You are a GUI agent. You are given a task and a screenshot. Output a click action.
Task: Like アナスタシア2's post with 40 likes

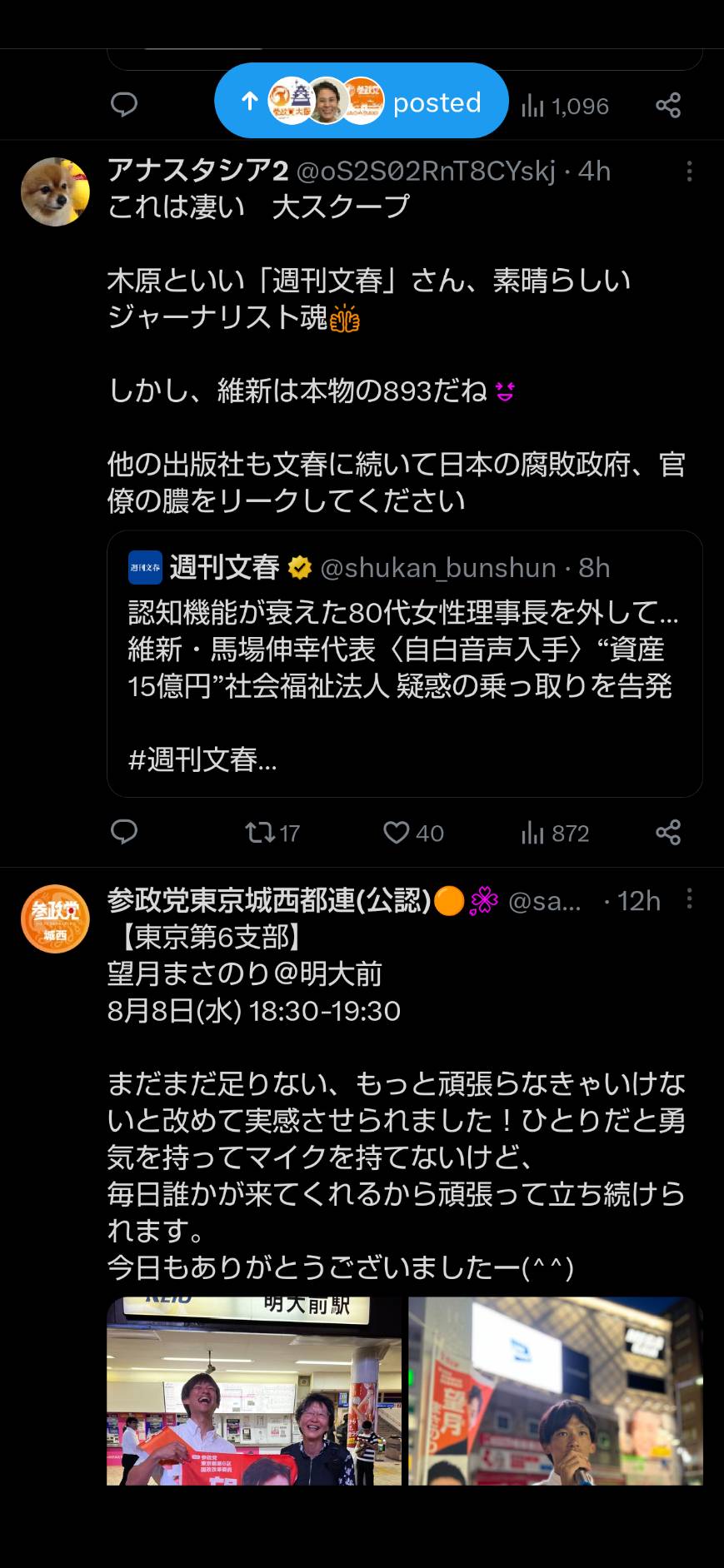[413, 833]
